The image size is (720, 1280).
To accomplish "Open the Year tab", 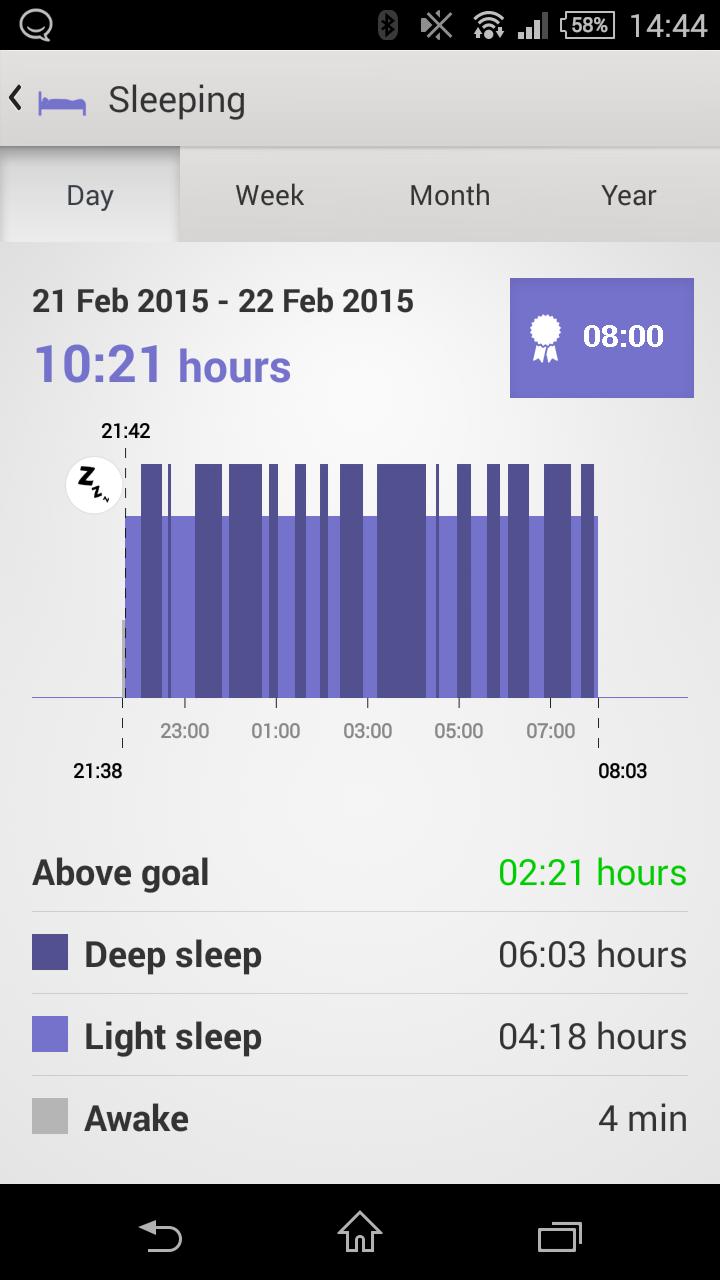I will (x=629, y=195).
